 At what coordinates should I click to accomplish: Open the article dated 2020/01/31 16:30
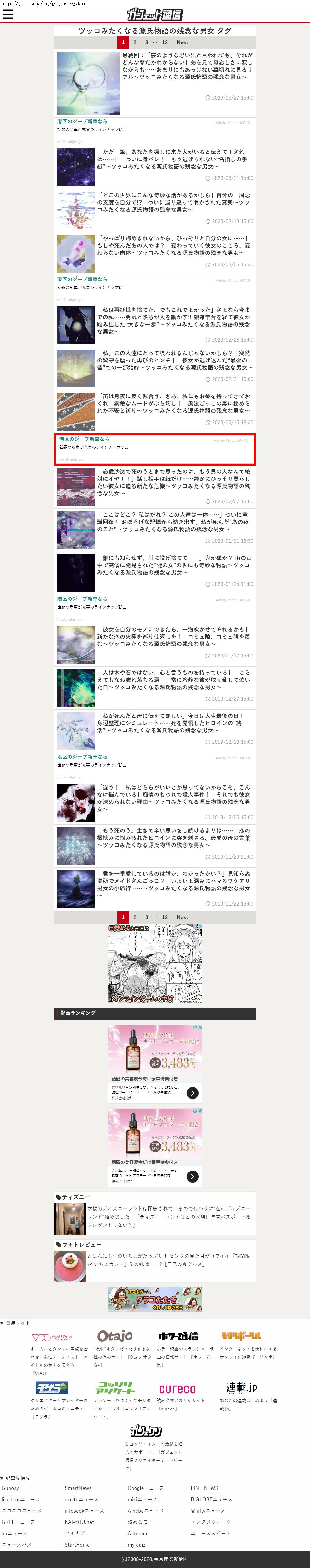coord(174,522)
